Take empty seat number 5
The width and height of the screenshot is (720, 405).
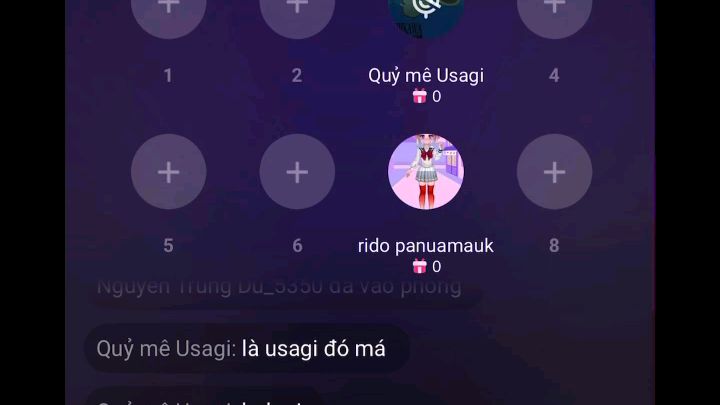pos(168,172)
